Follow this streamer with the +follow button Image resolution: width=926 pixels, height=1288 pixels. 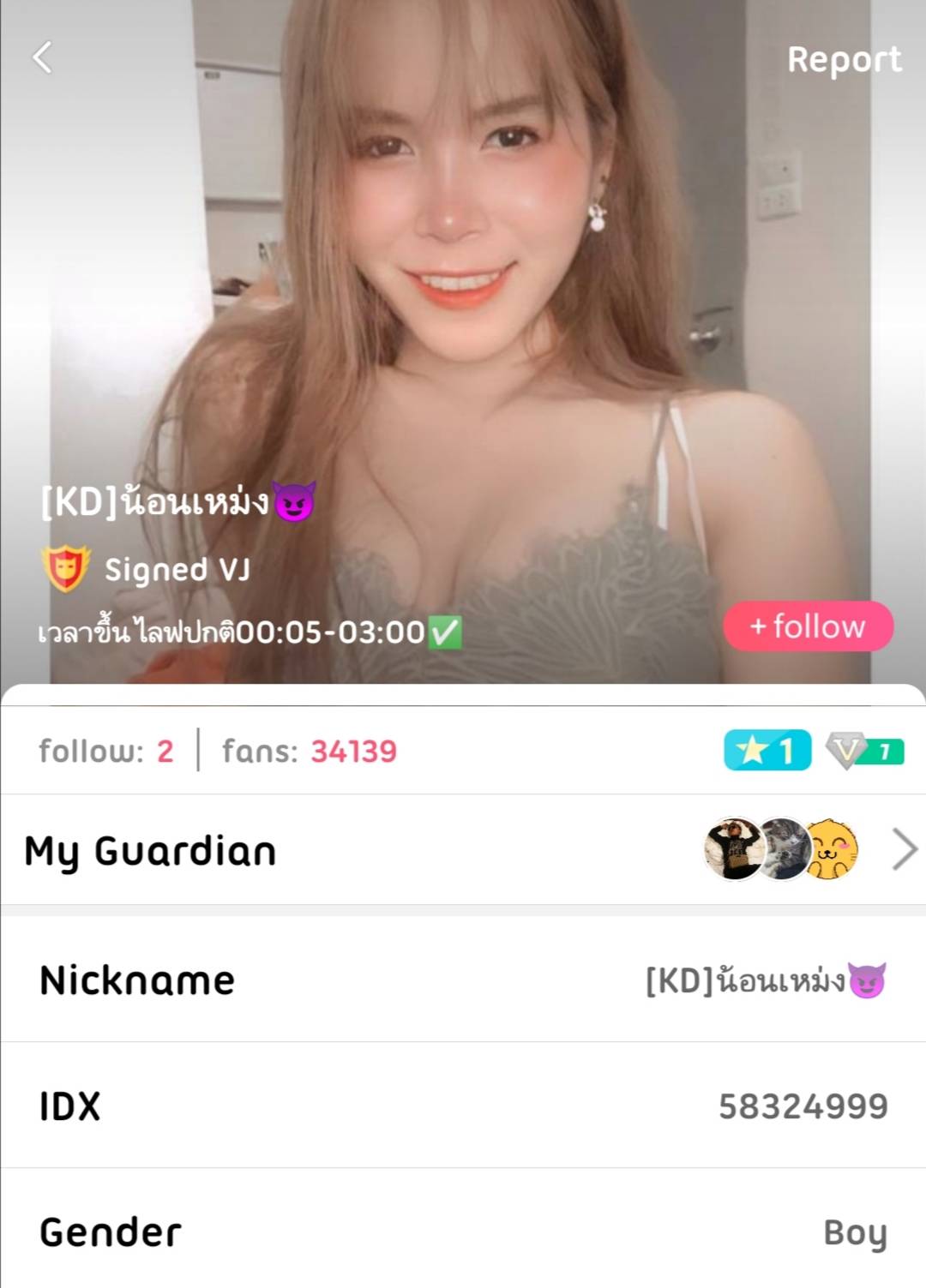pyautogui.click(x=808, y=626)
